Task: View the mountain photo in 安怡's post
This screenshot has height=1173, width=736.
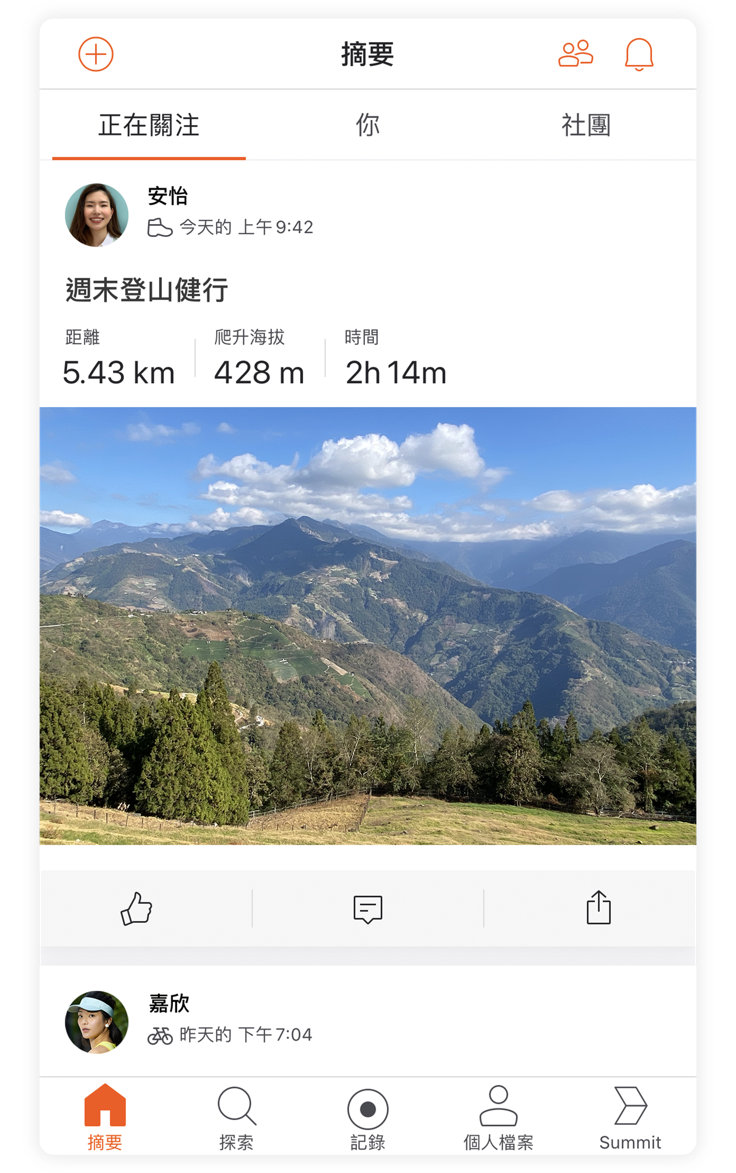Action: [367, 625]
